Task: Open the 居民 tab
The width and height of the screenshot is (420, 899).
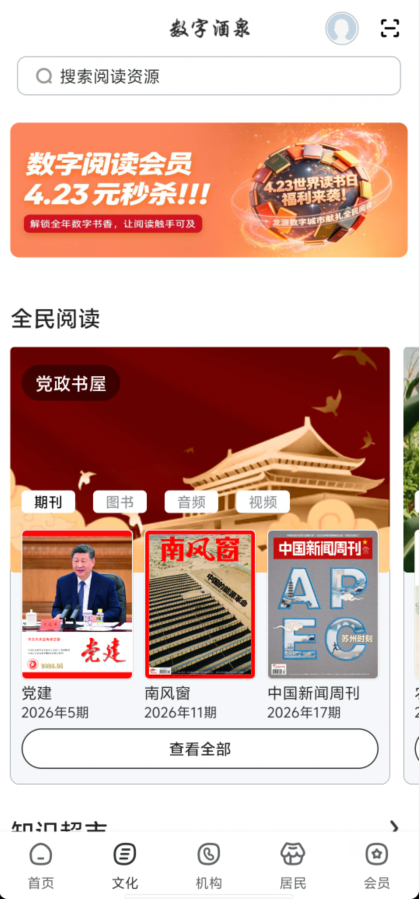Action: pyautogui.click(x=293, y=865)
